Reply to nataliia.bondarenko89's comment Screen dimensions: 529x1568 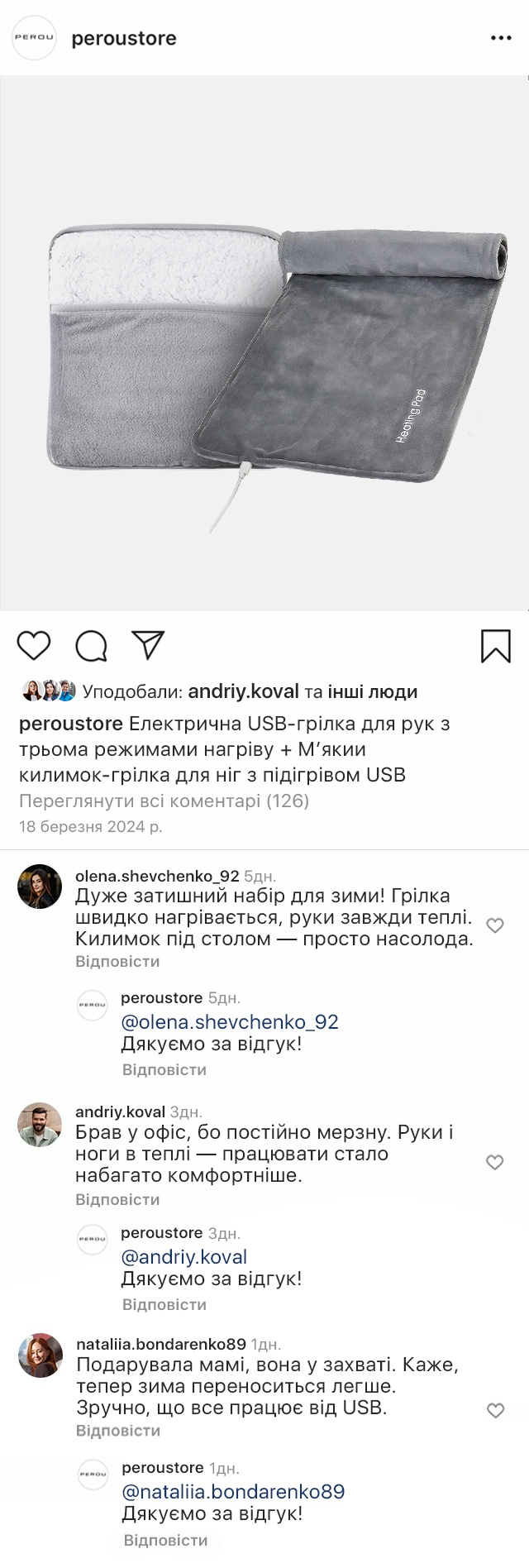click(117, 1430)
